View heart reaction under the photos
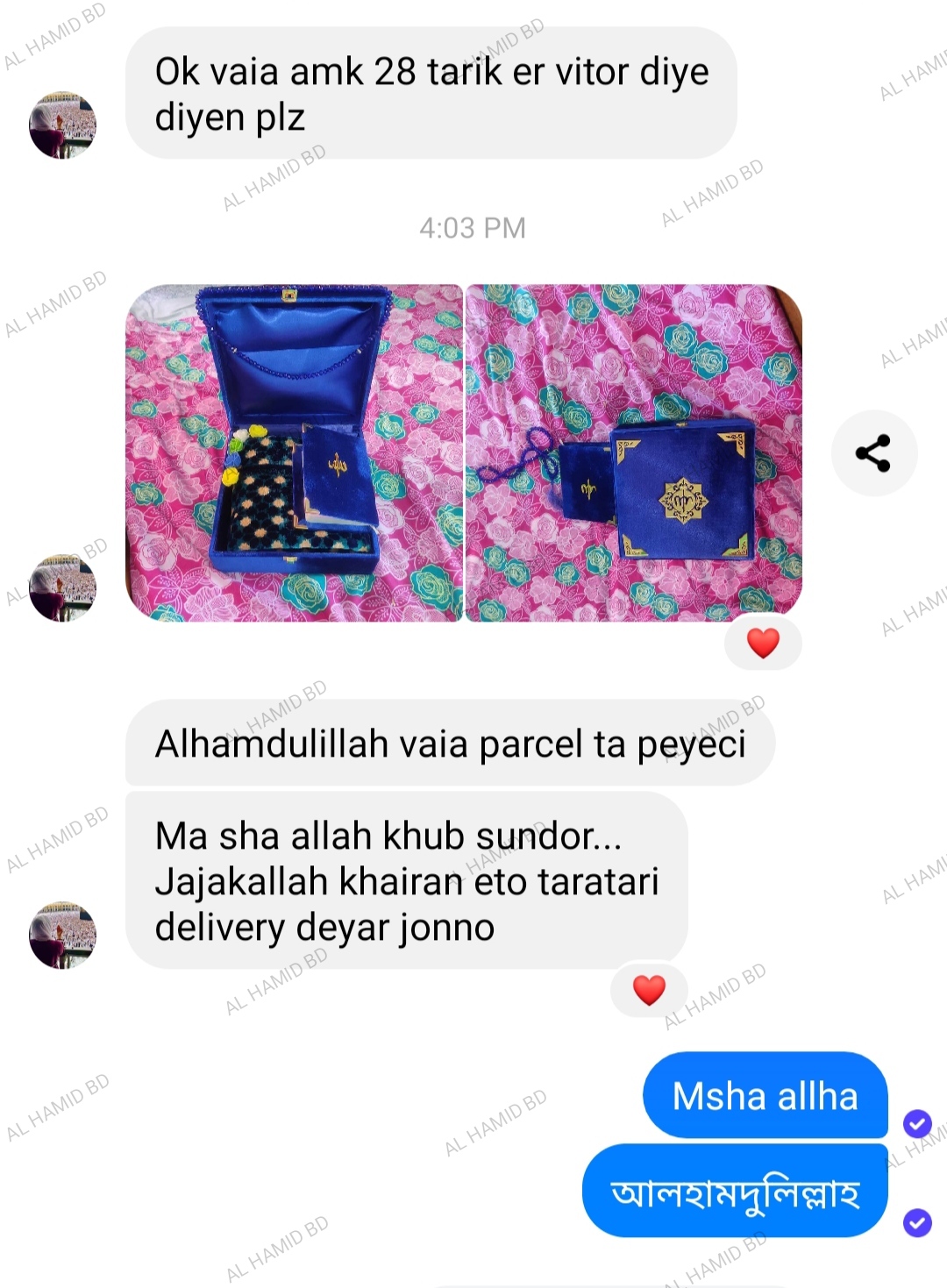This screenshot has height=1288, width=947. pos(763,644)
